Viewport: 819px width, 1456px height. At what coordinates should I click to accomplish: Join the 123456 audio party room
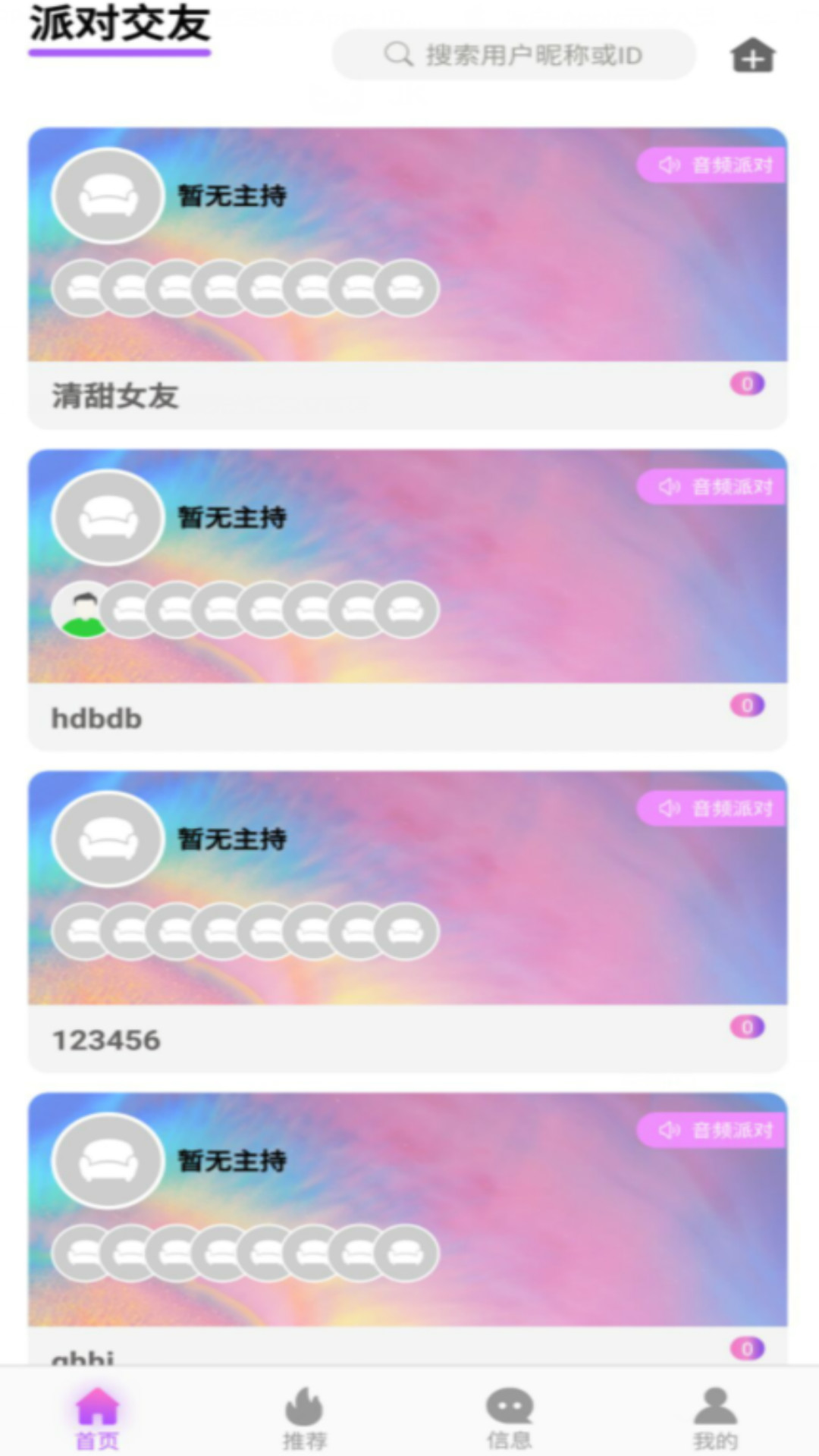point(407,921)
